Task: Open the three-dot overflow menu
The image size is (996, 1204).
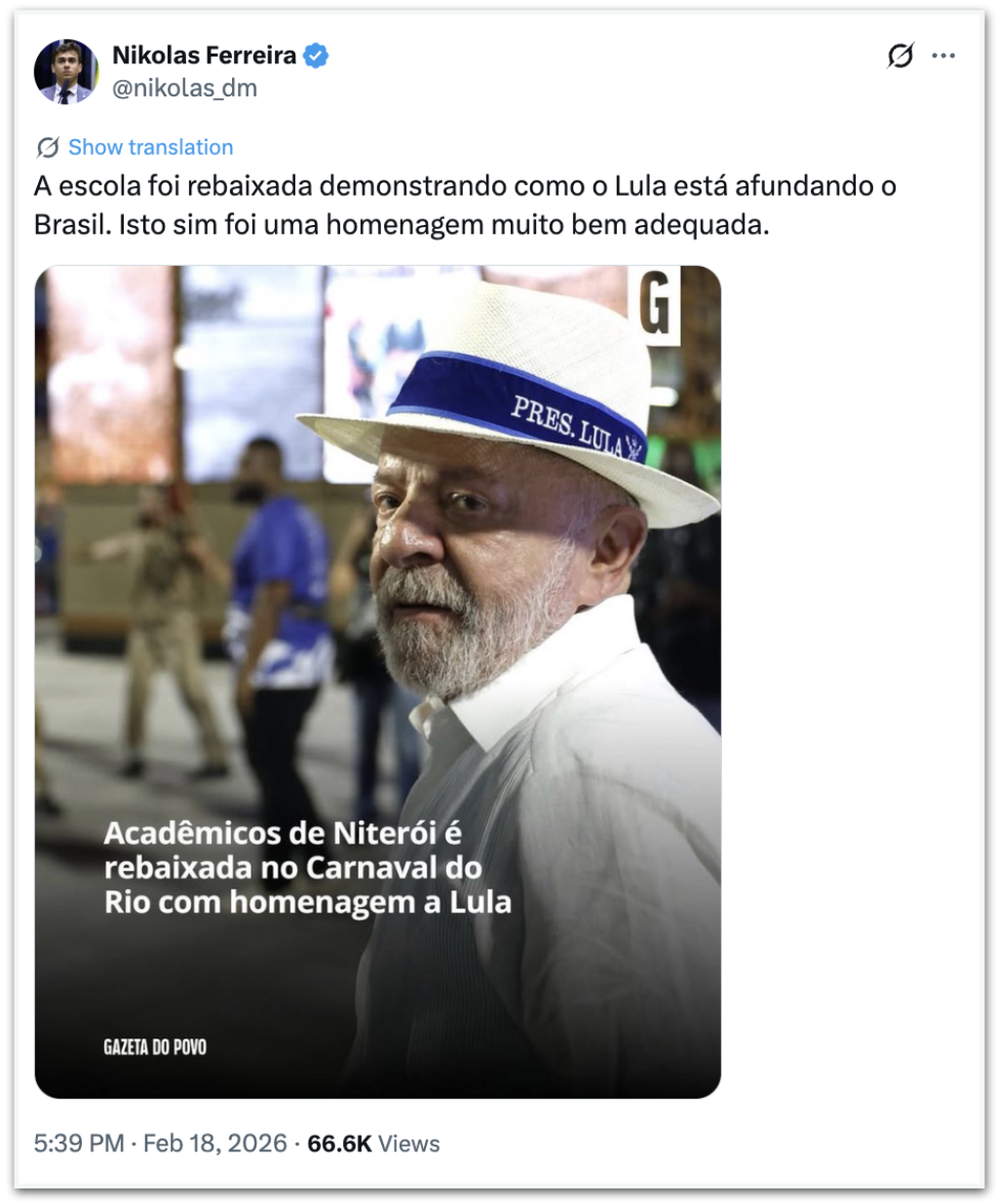Action: click(942, 56)
